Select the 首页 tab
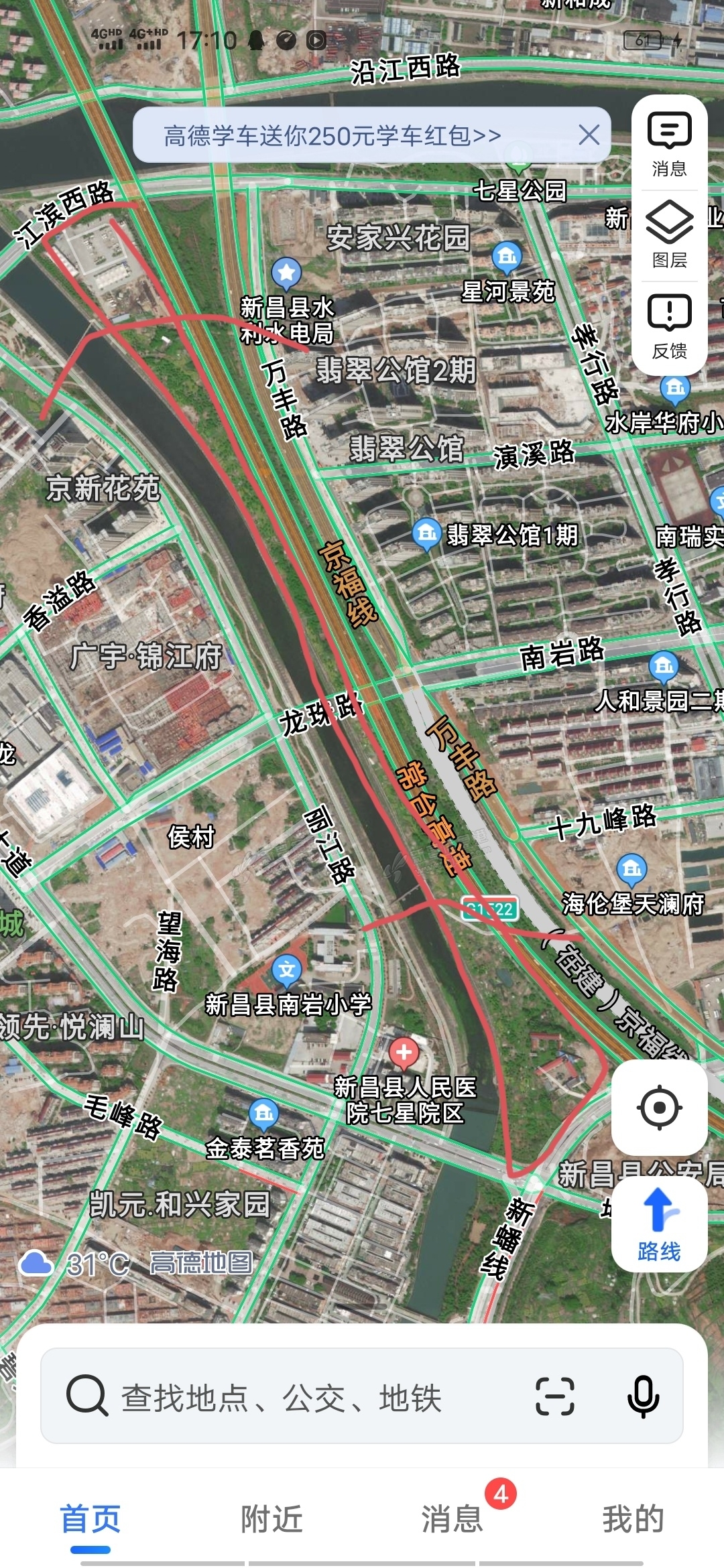Viewport: 724px width, 1568px height. click(x=90, y=1518)
